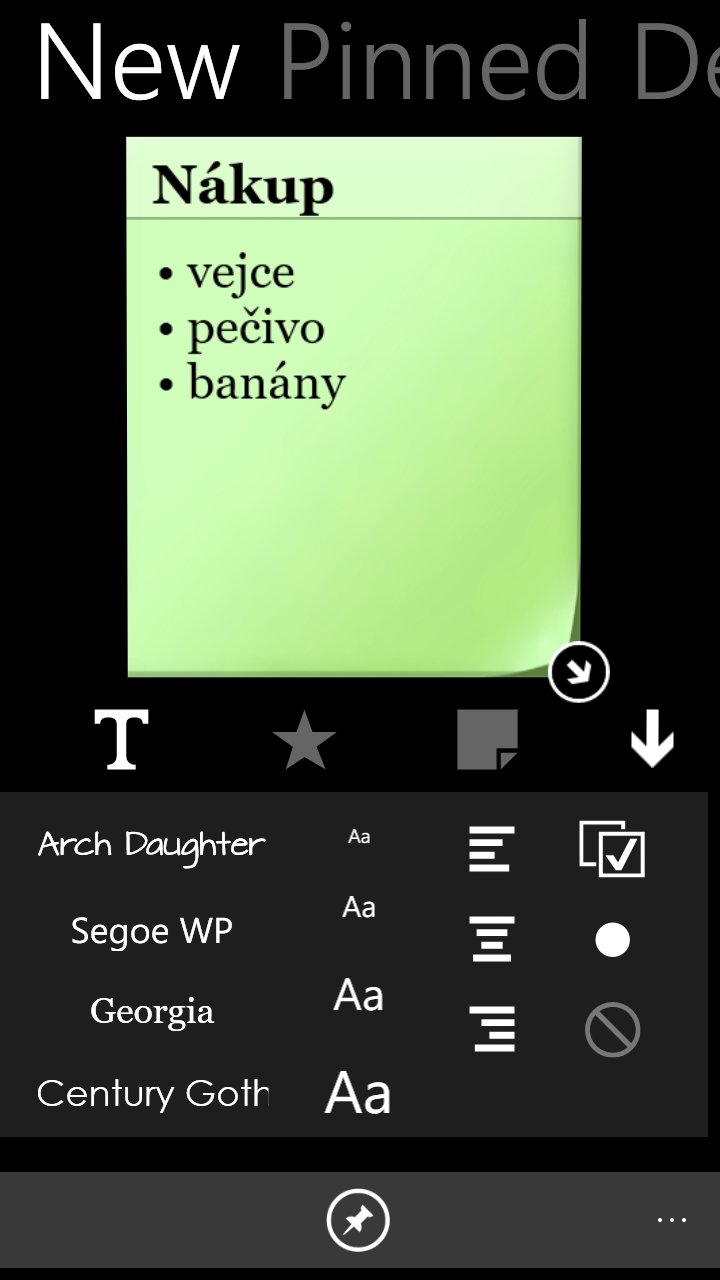Choose the Segoe WP font
The width and height of the screenshot is (720, 1280).
152,931
